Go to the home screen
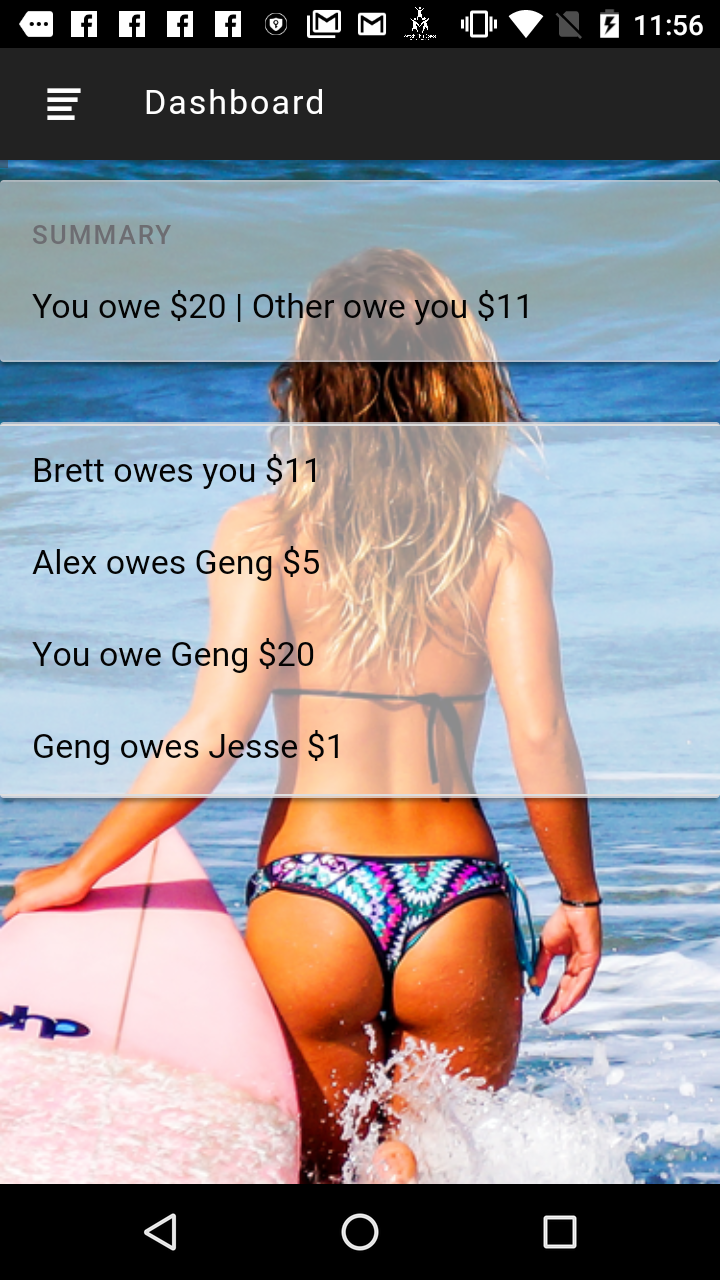Viewport: 720px width, 1280px height. (360, 1232)
